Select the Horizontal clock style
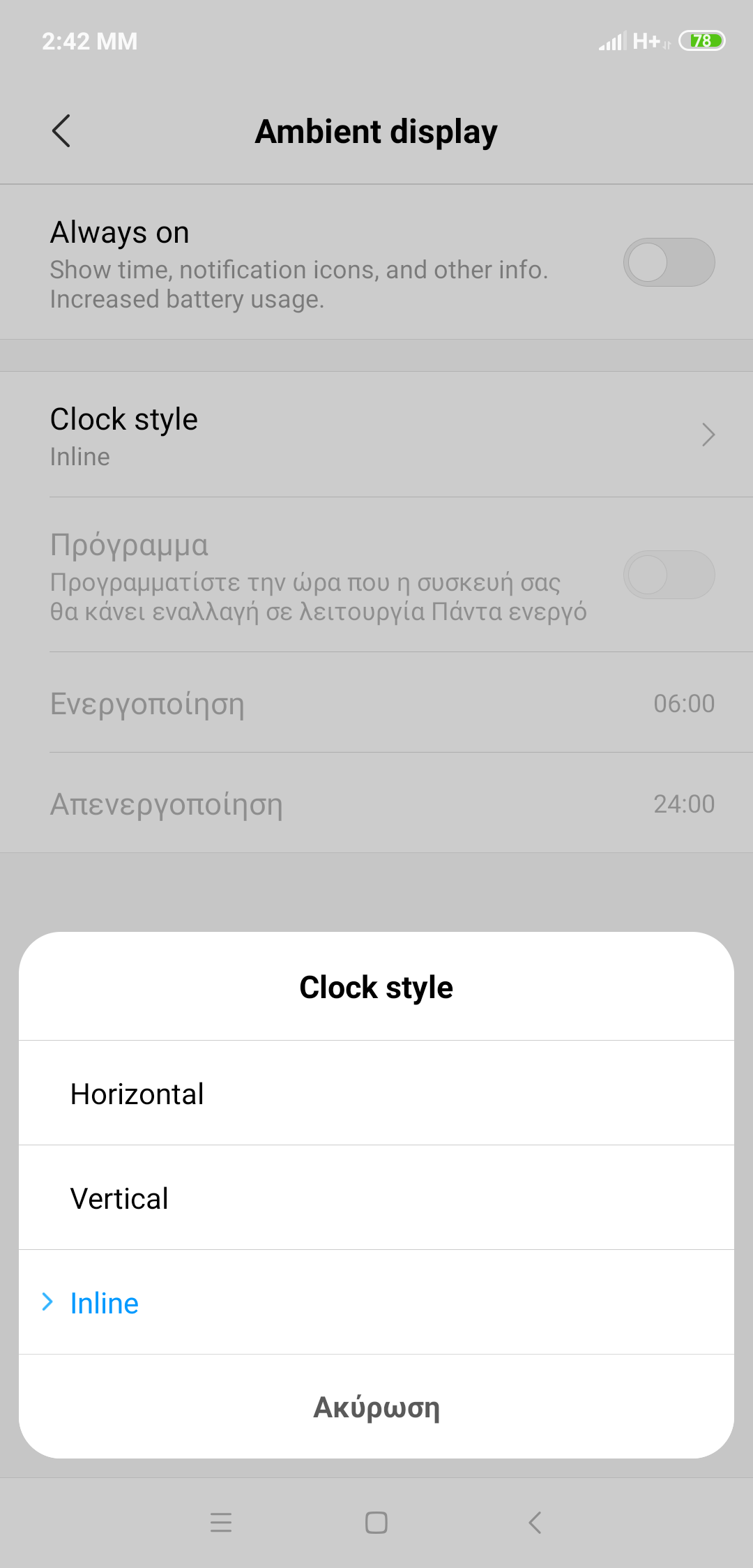The width and height of the screenshot is (753, 1568). 376,1094
